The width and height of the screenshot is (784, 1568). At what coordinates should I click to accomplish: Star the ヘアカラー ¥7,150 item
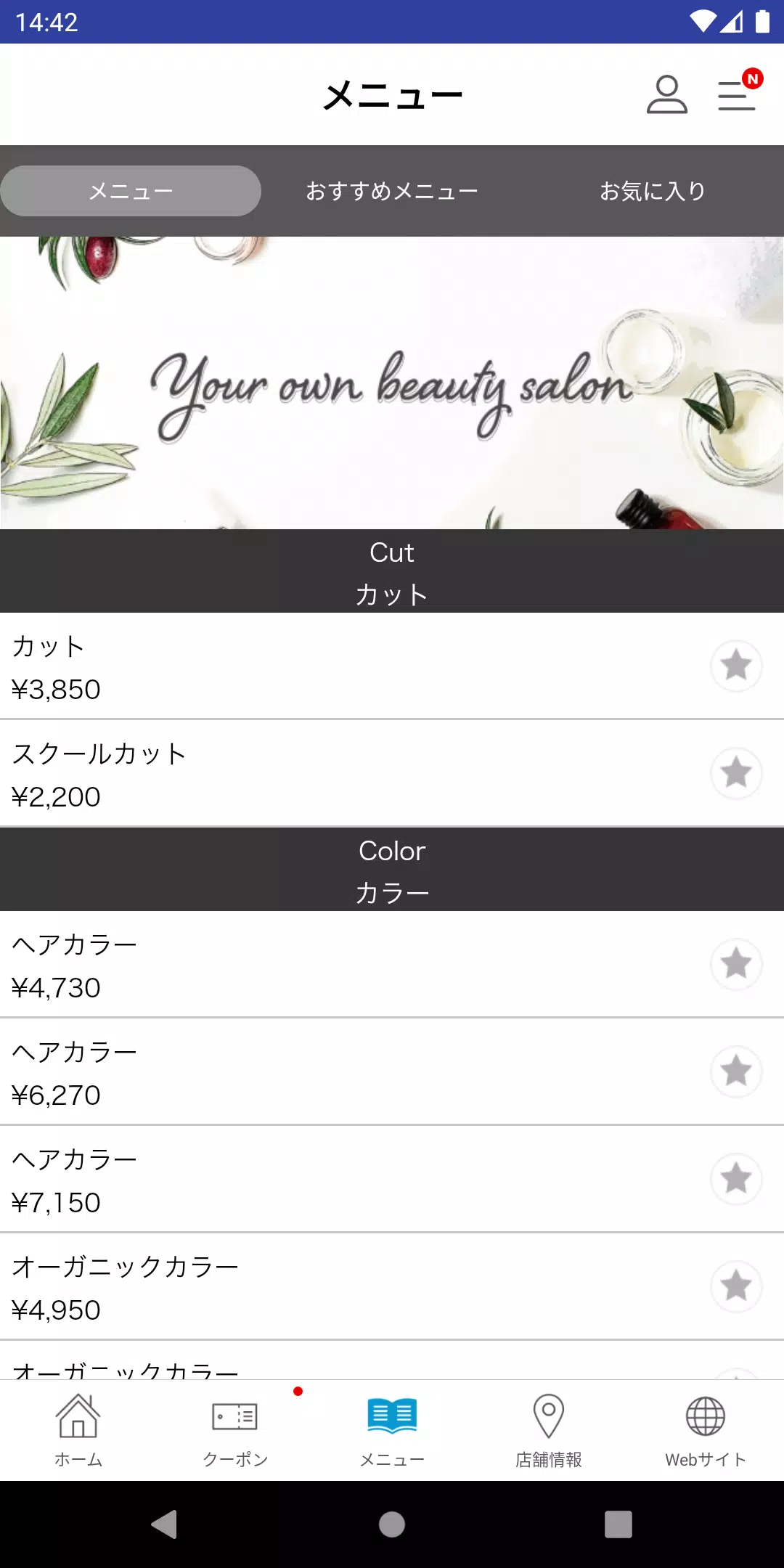(736, 1179)
